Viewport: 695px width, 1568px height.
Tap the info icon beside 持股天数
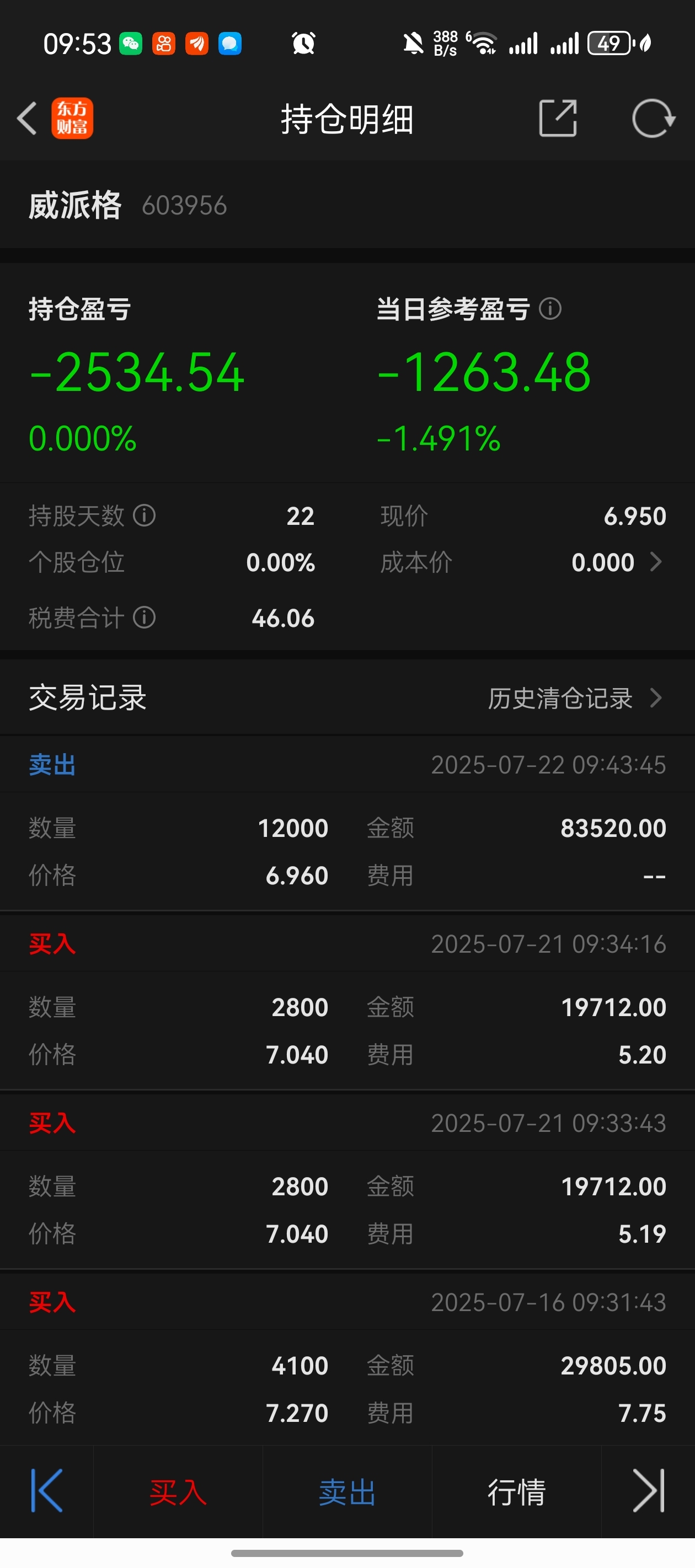tap(145, 515)
